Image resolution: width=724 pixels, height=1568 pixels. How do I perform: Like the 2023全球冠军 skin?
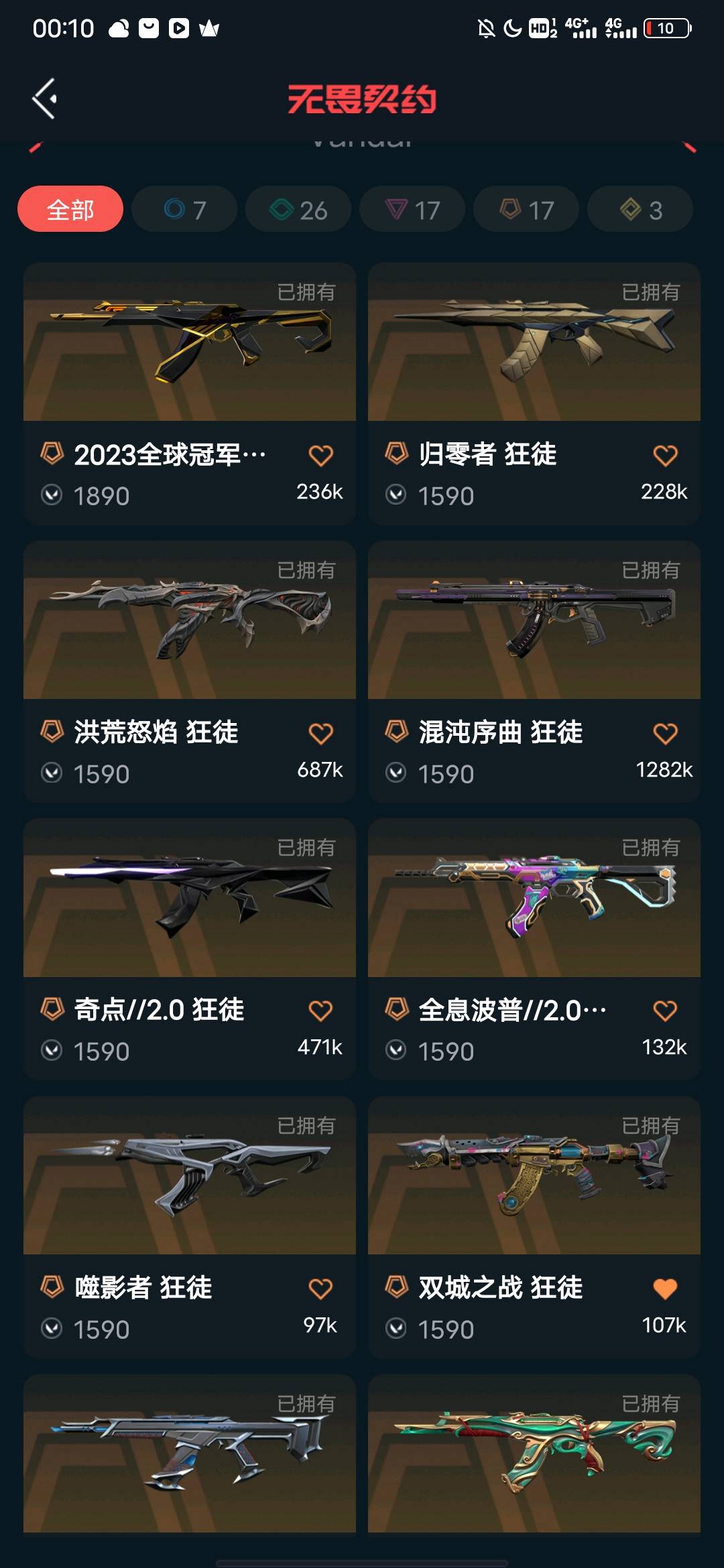click(320, 456)
